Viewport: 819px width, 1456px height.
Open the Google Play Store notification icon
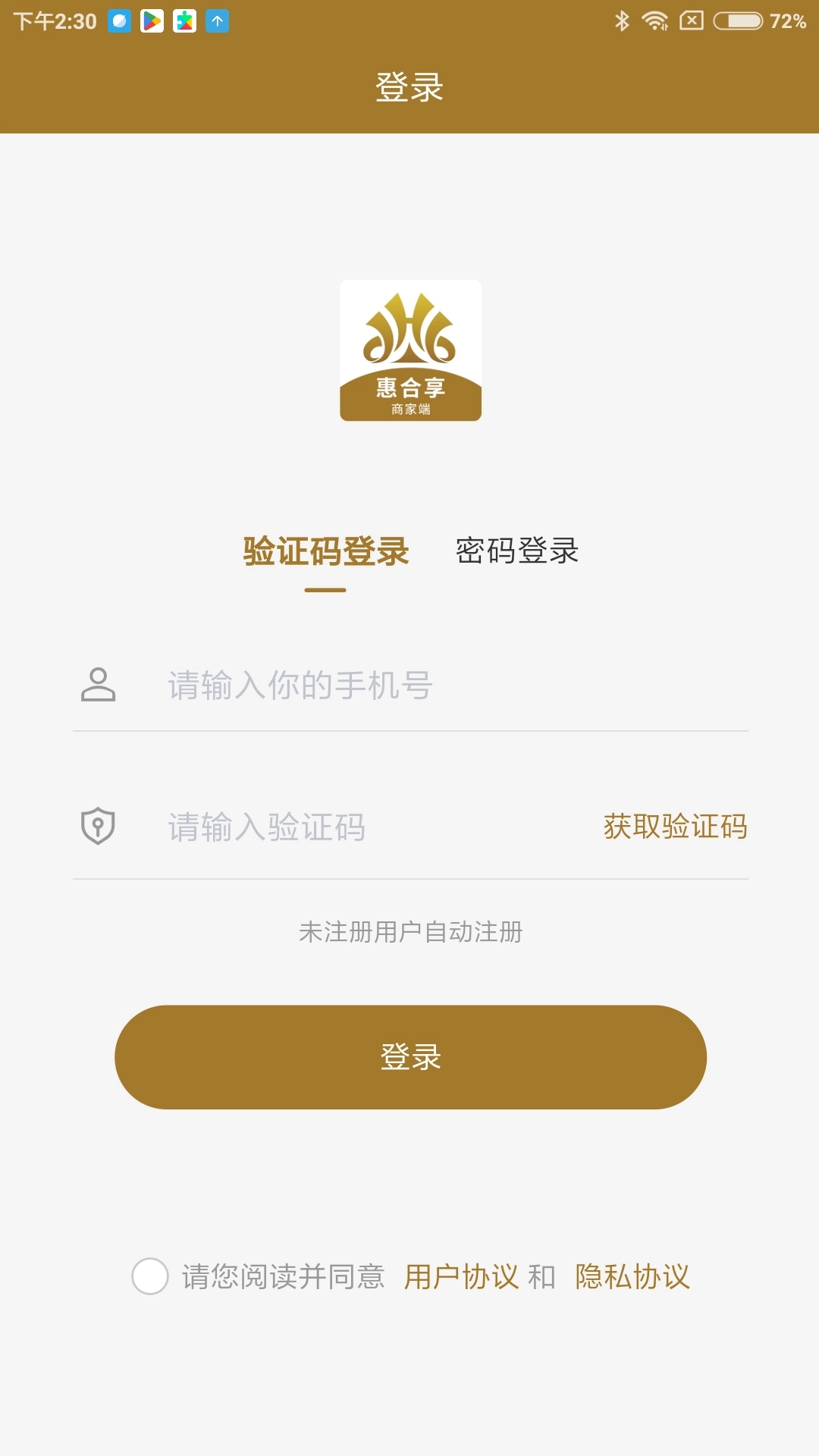[152, 20]
